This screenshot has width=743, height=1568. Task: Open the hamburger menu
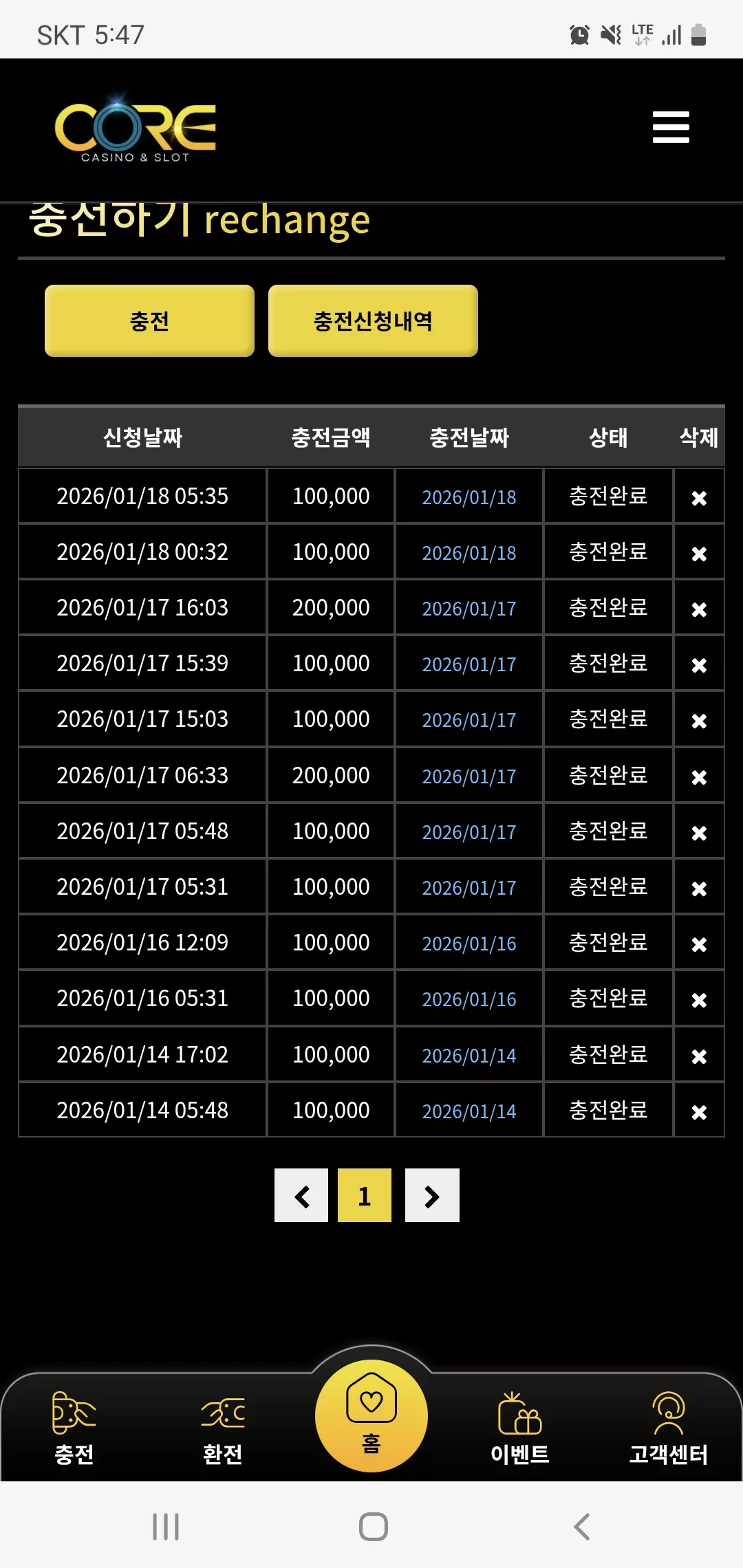click(x=671, y=127)
